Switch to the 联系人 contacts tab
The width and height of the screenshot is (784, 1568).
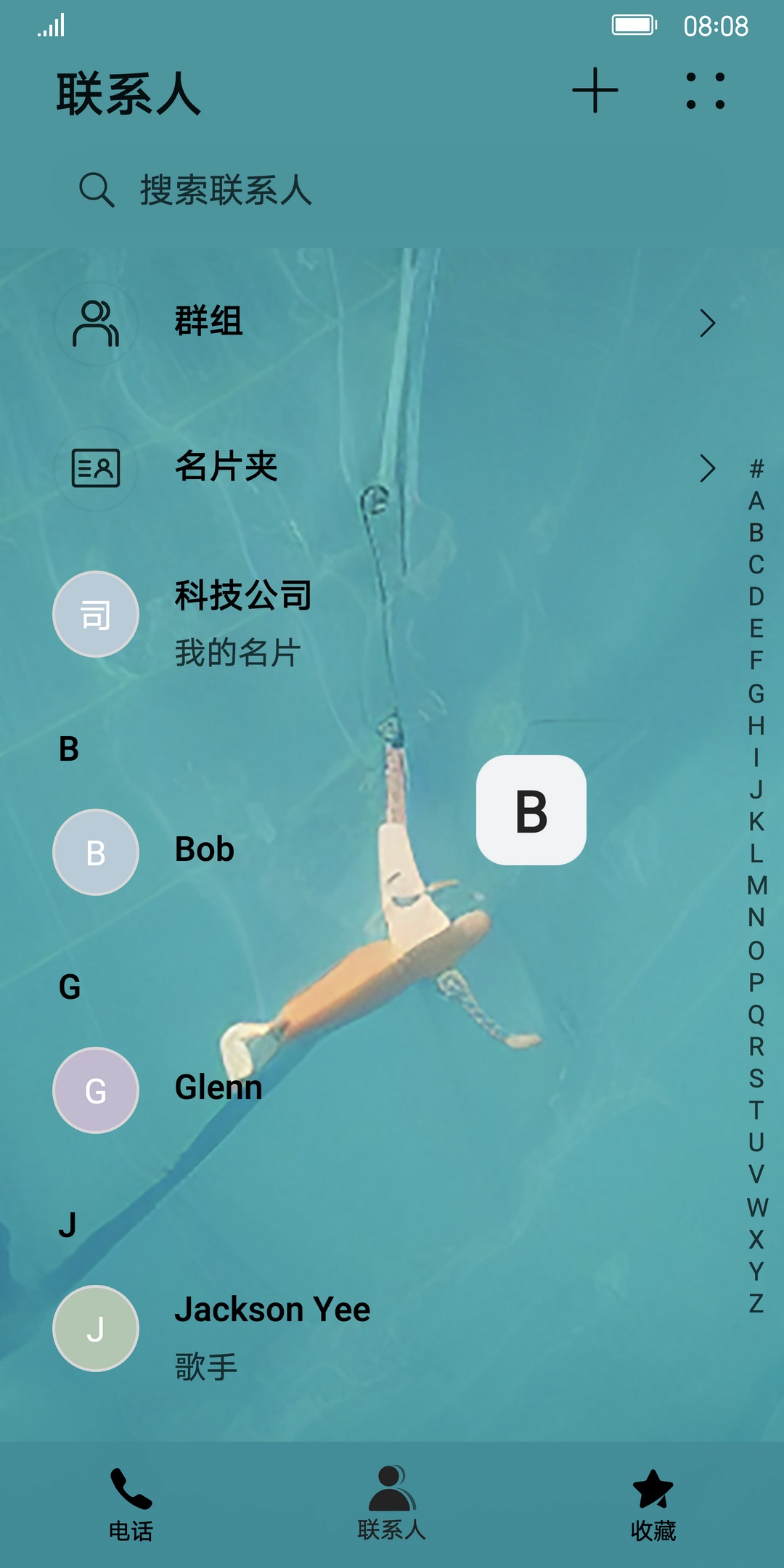click(x=392, y=1504)
